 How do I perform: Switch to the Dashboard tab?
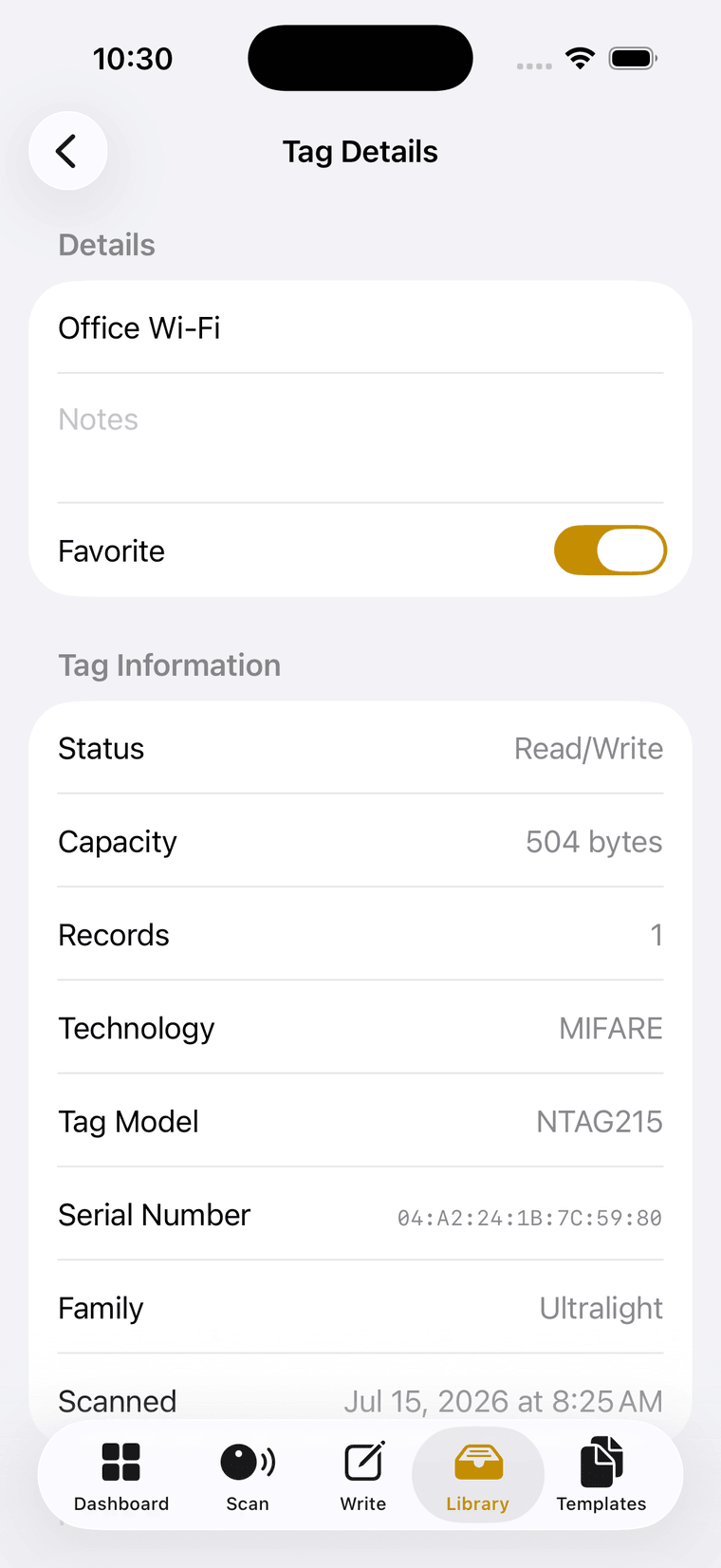point(121,1476)
